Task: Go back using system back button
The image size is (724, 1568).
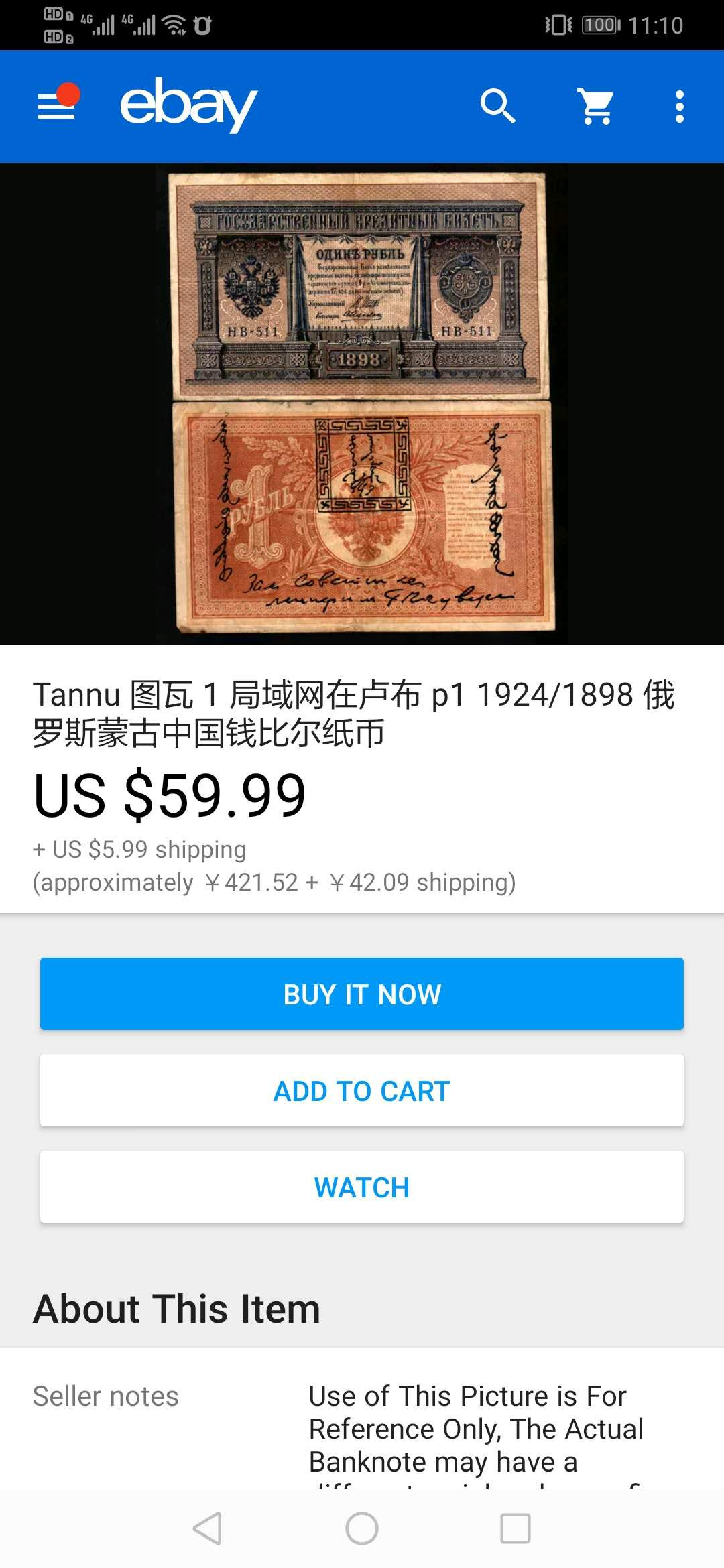Action: coord(207,1528)
